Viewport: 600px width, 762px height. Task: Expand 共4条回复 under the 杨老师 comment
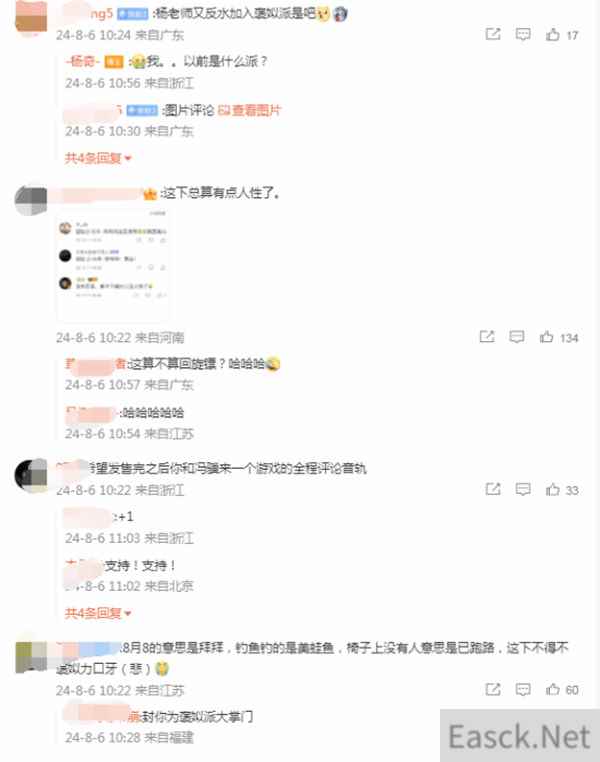[98, 158]
